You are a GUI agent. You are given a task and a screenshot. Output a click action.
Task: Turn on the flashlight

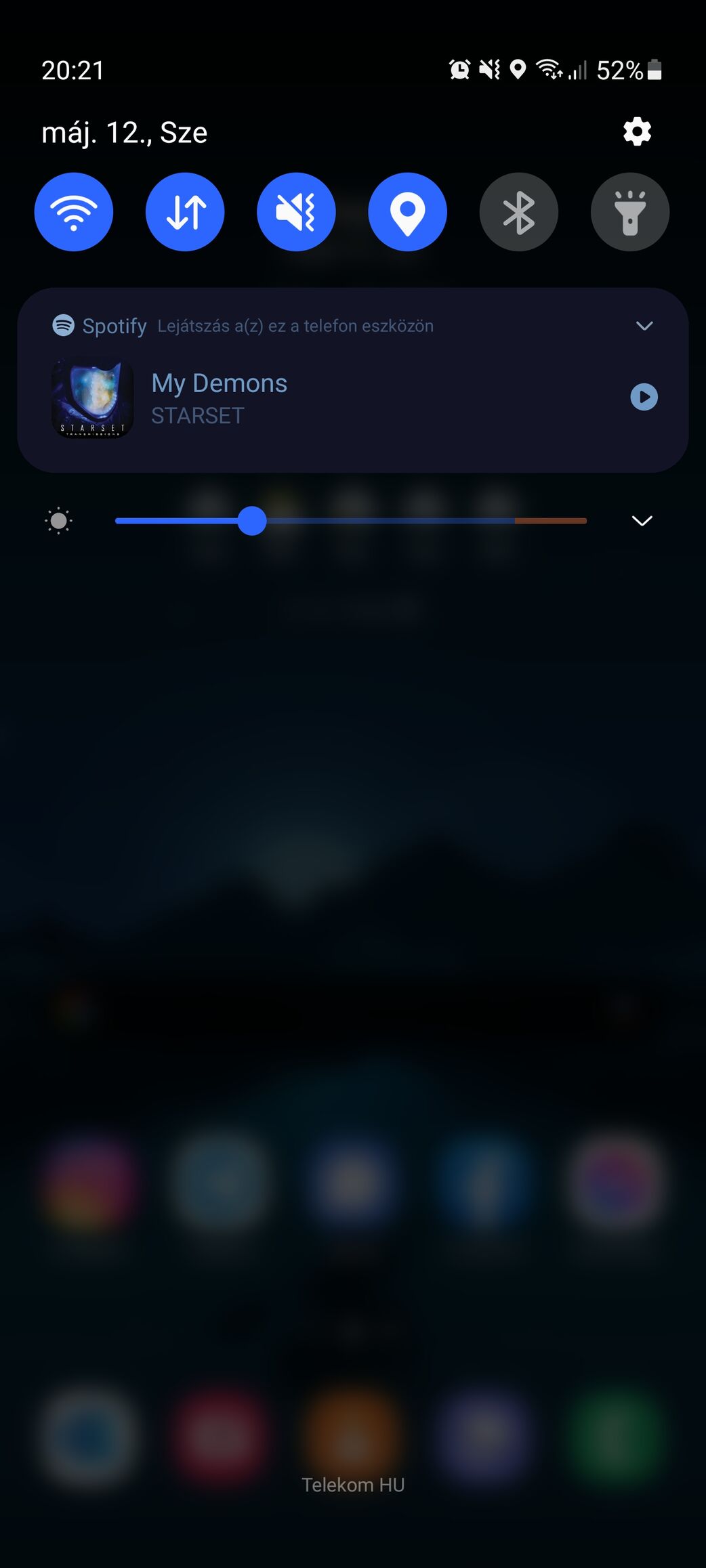[630, 212]
